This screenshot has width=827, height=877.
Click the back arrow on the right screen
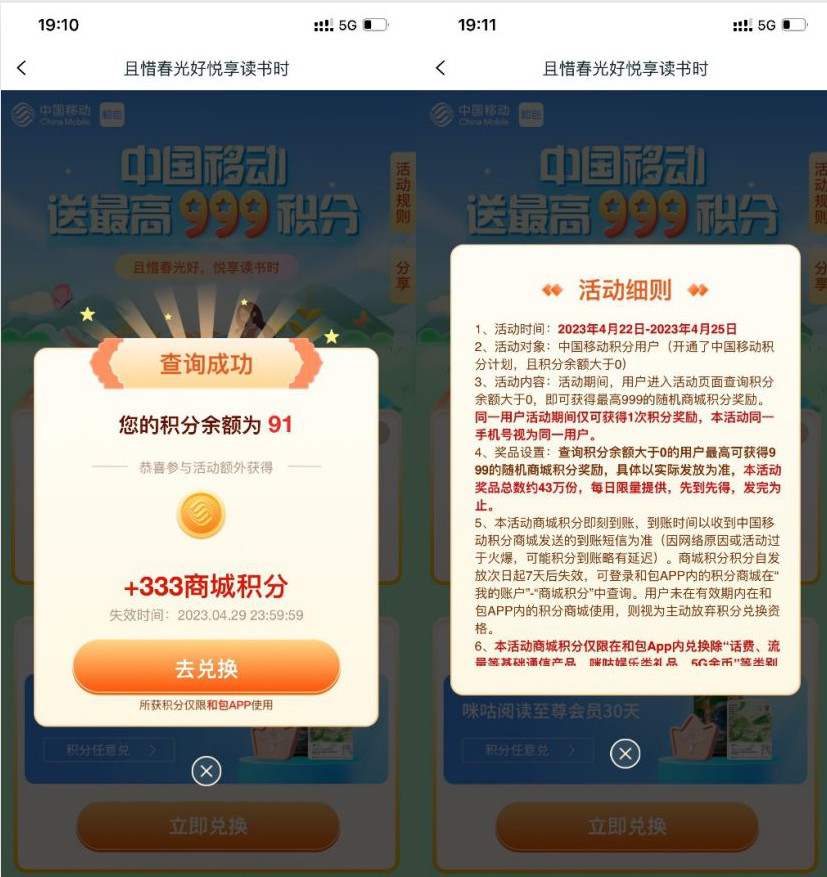point(440,67)
